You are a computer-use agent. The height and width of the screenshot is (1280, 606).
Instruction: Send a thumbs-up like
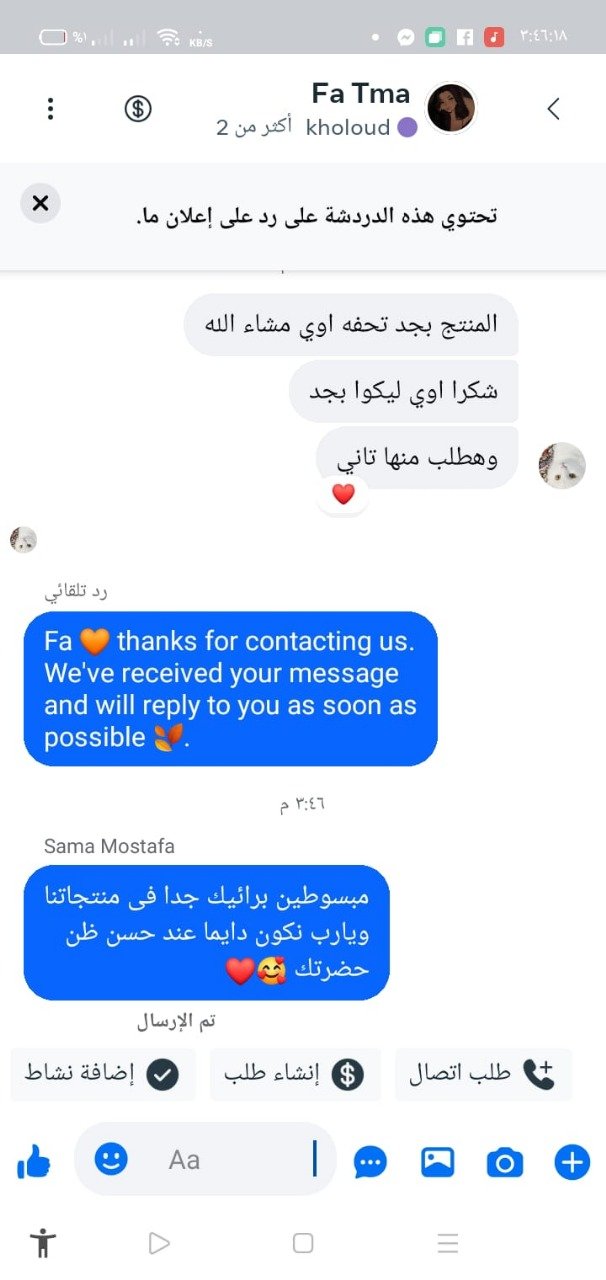click(x=34, y=1161)
